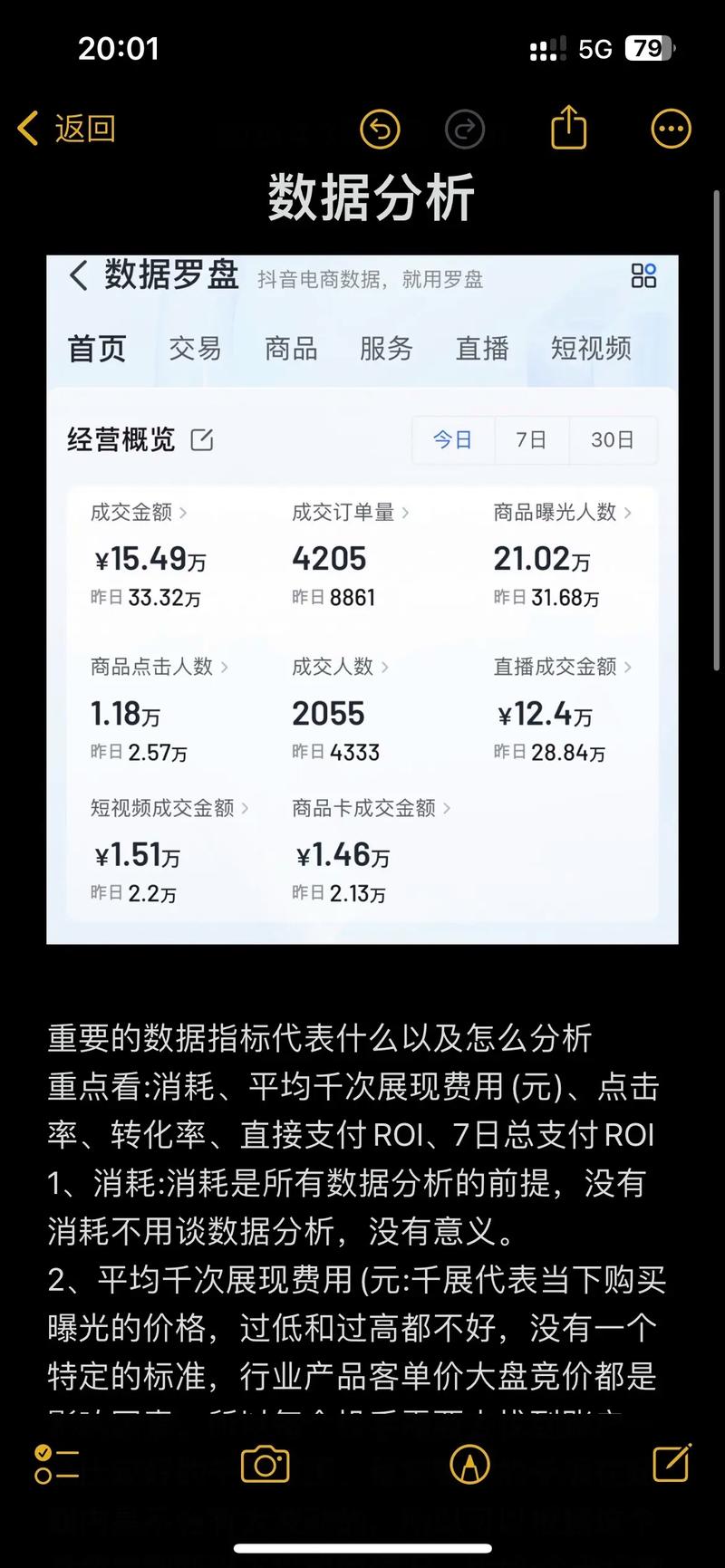725x1568 pixels.
Task: Tap the grid layout icon beside 数据罗盘
Action: [644, 276]
